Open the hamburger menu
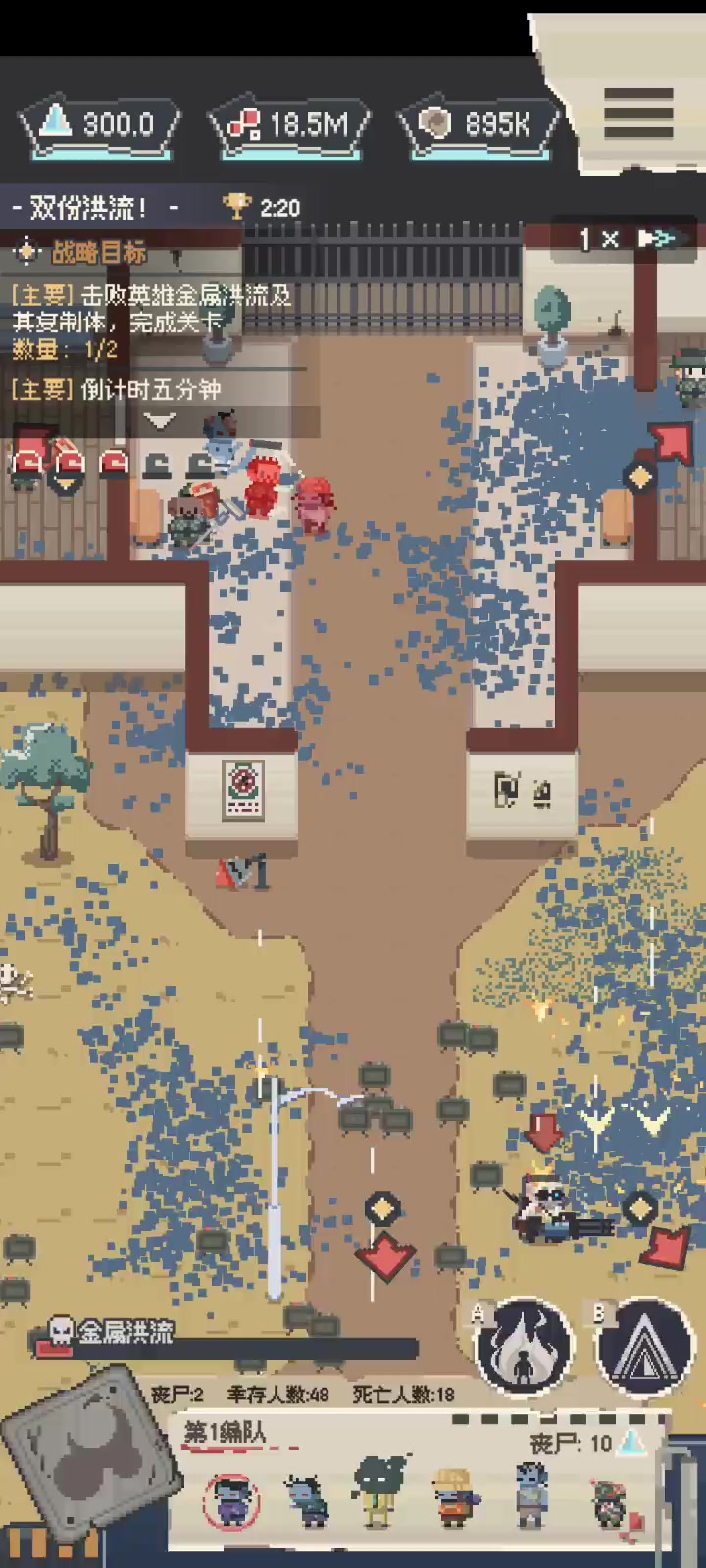706x1568 pixels. coord(638,113)
